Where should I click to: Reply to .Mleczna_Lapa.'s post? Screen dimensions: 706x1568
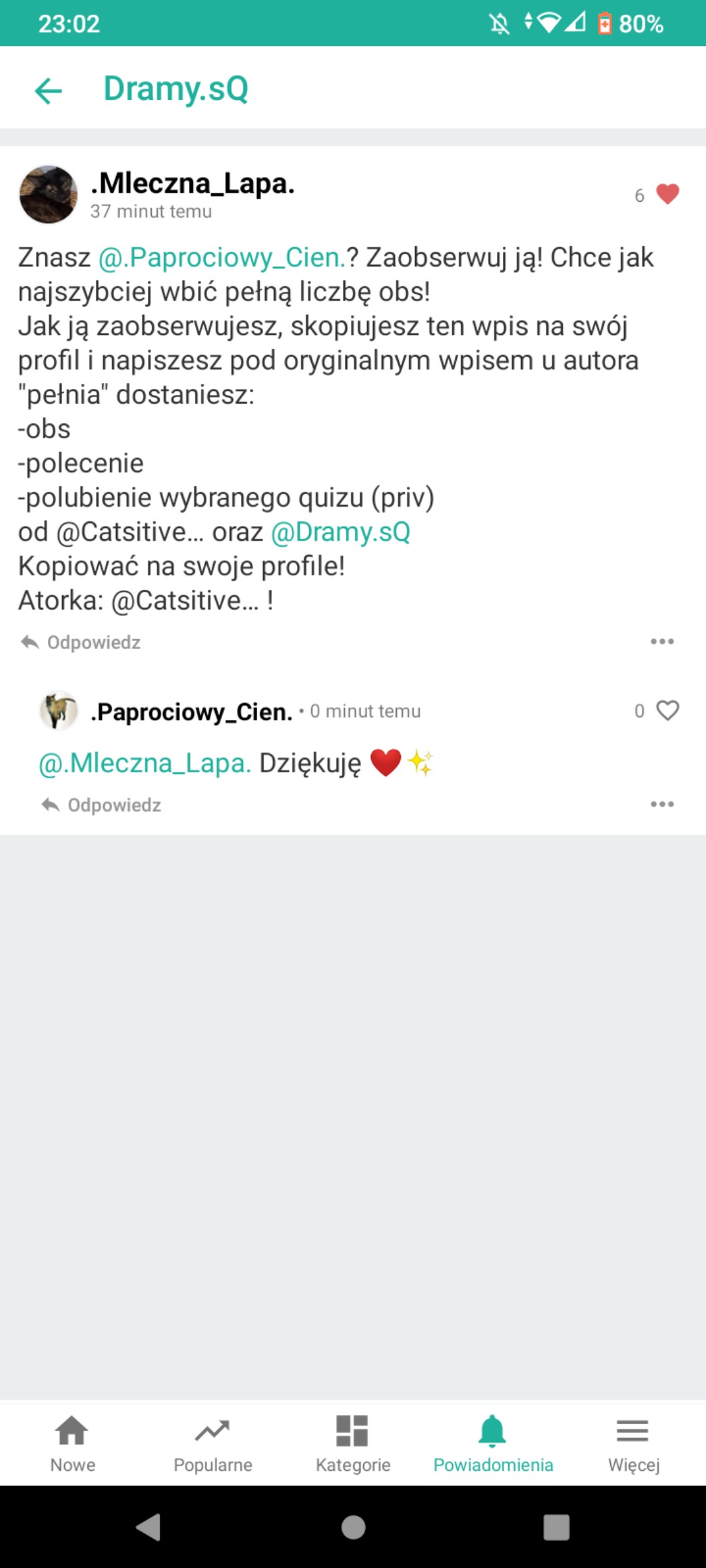(81, 643)
